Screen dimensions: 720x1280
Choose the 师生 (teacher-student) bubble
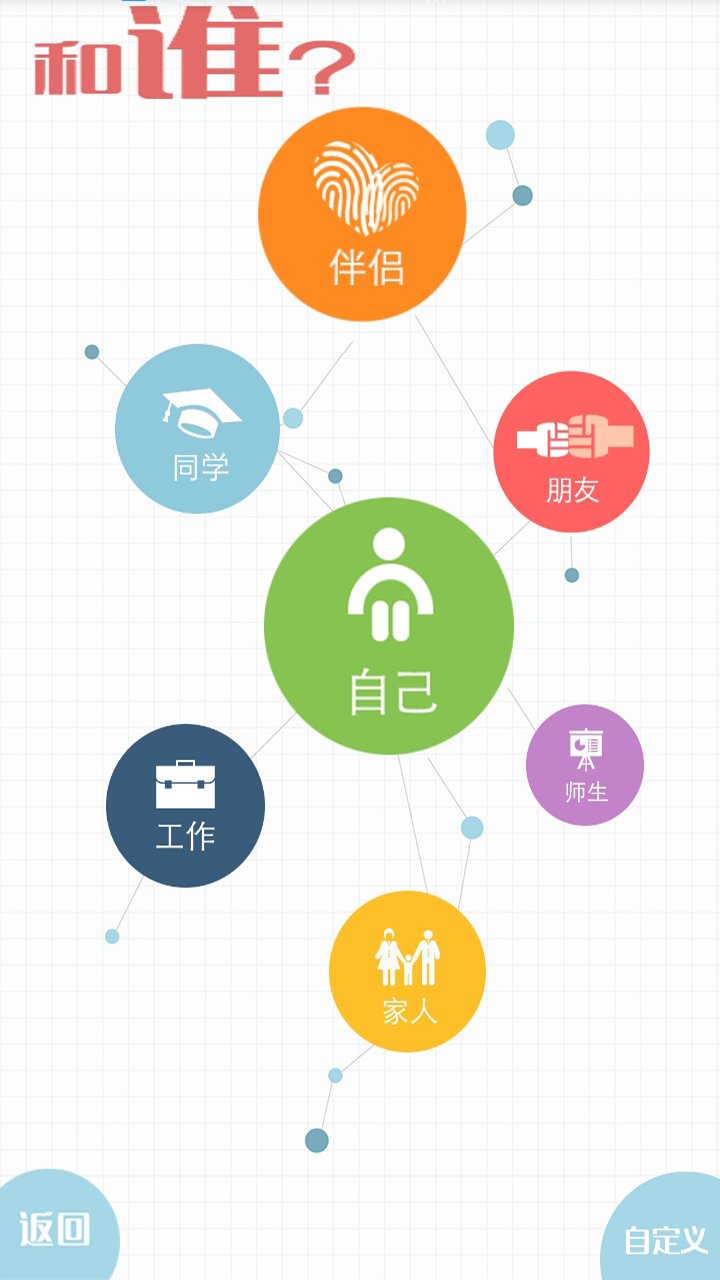pos(585,765)
